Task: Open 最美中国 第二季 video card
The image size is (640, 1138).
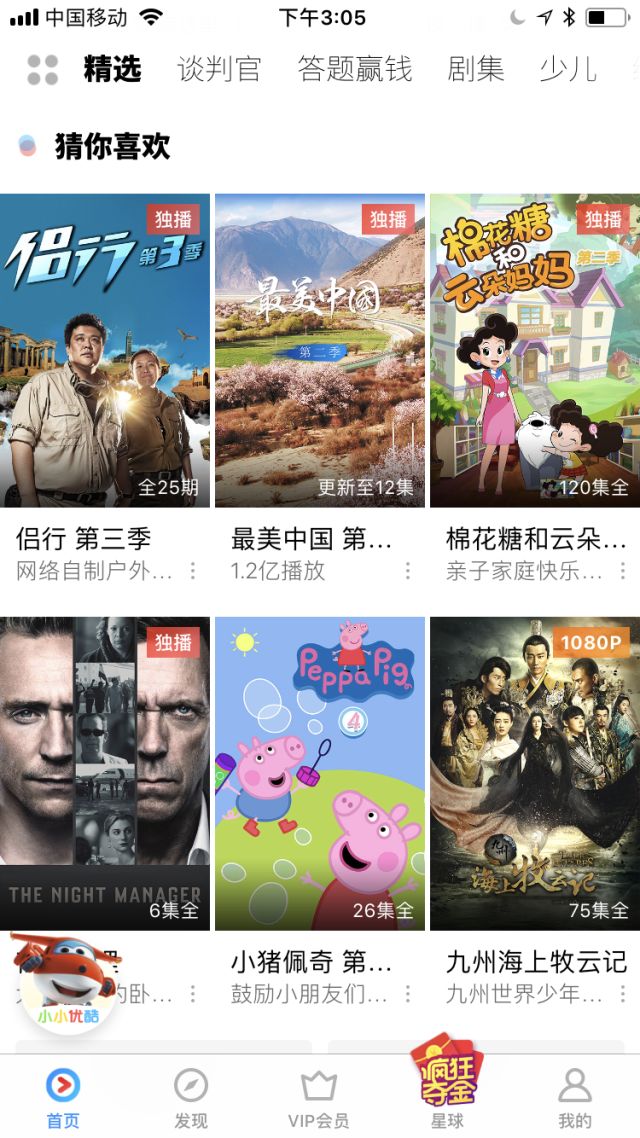Action: [320, 350]
